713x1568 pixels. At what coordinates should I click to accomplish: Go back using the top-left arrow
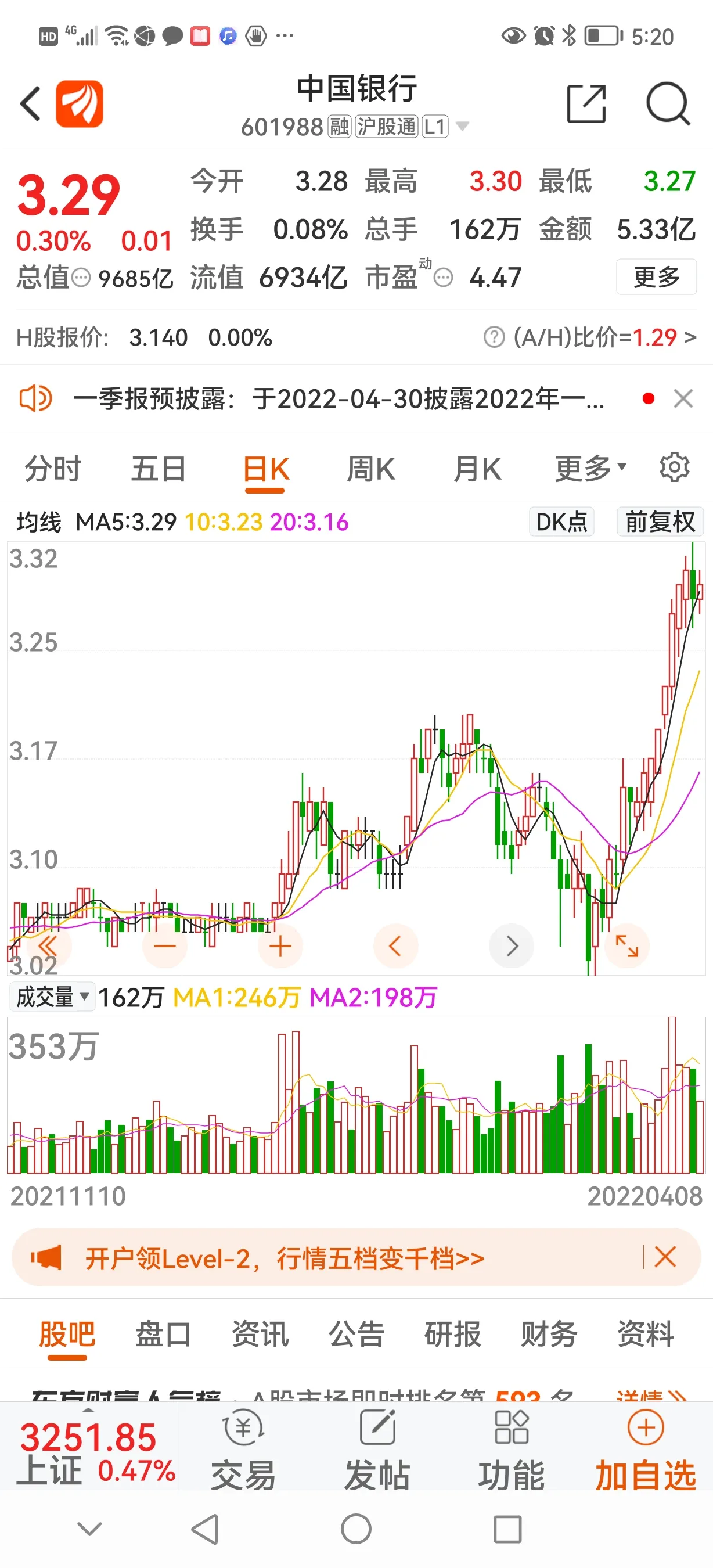[x=30, y=103]
